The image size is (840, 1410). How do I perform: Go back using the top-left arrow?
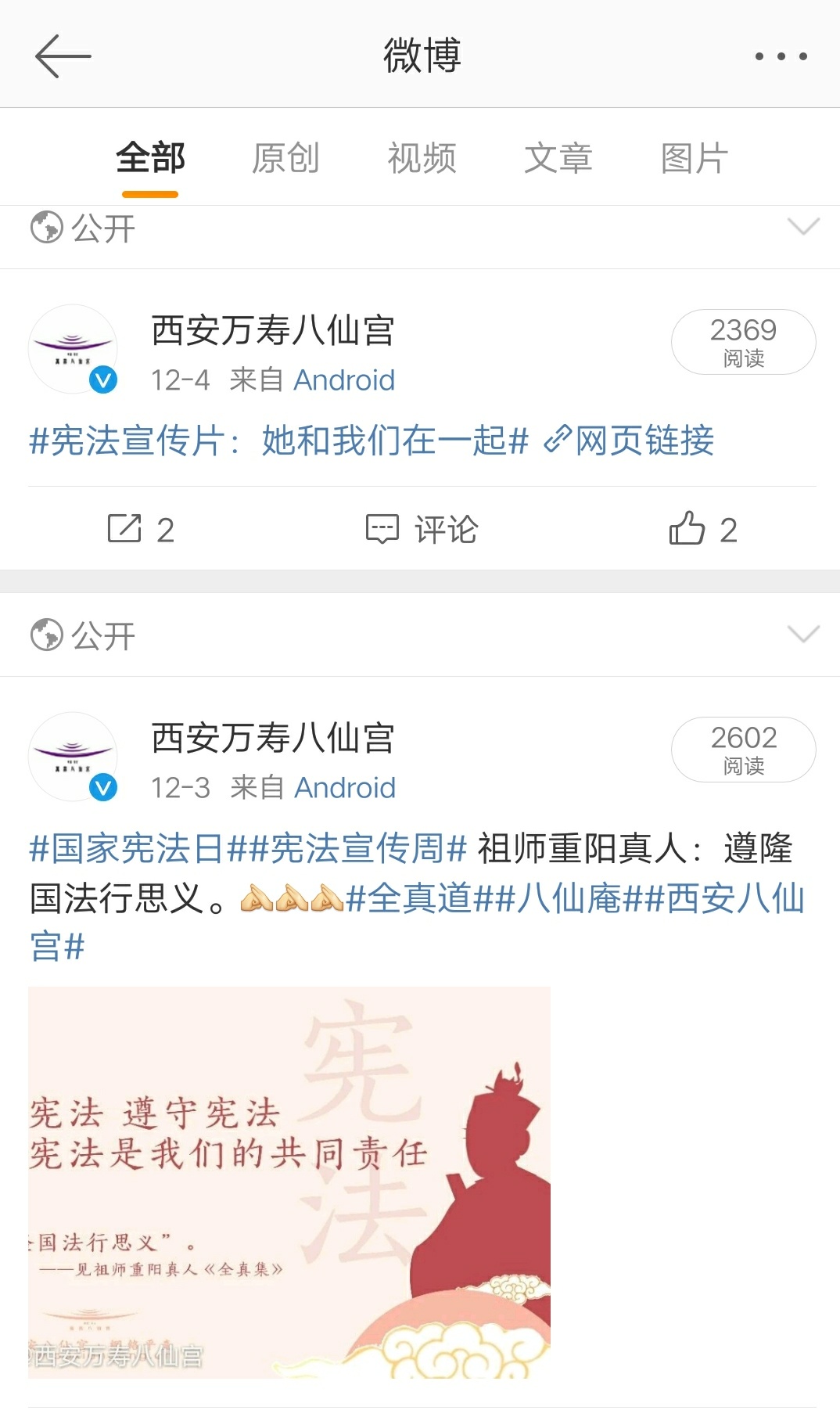[x=63, y=56]
